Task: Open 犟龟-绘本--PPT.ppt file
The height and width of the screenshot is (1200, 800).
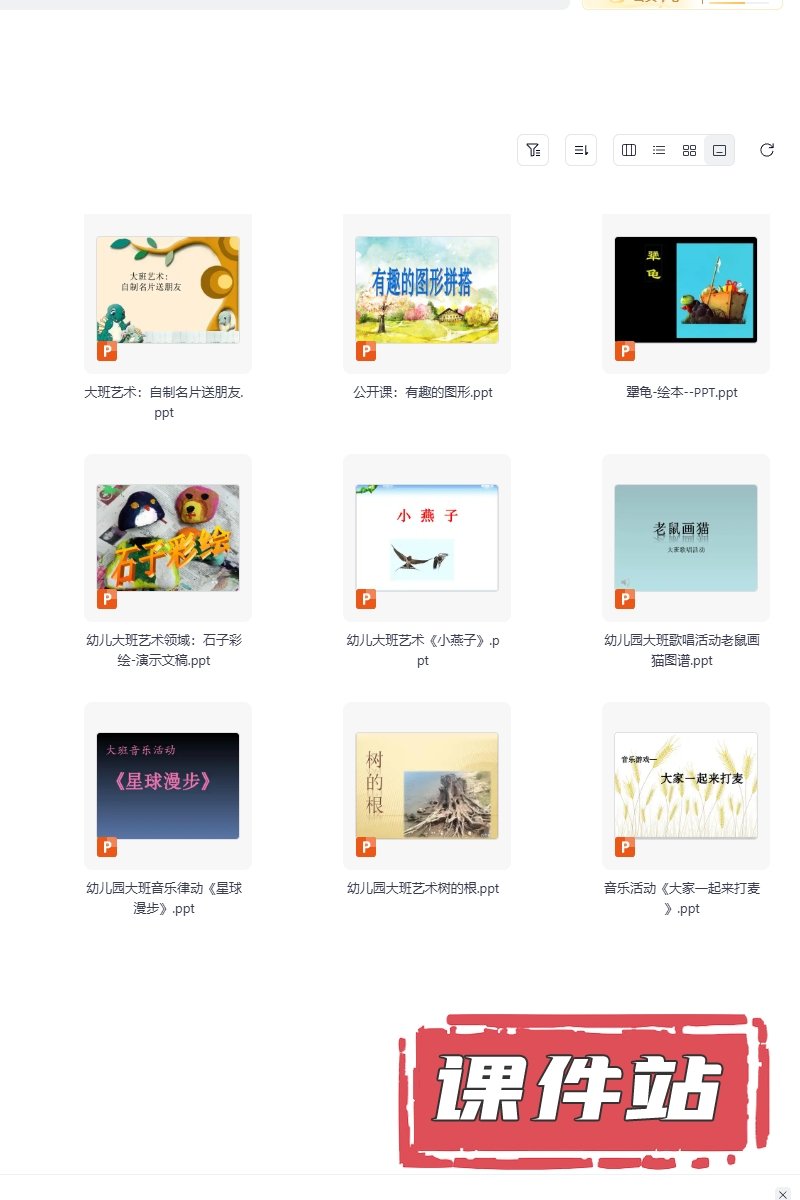Action: tap(686, 291)
